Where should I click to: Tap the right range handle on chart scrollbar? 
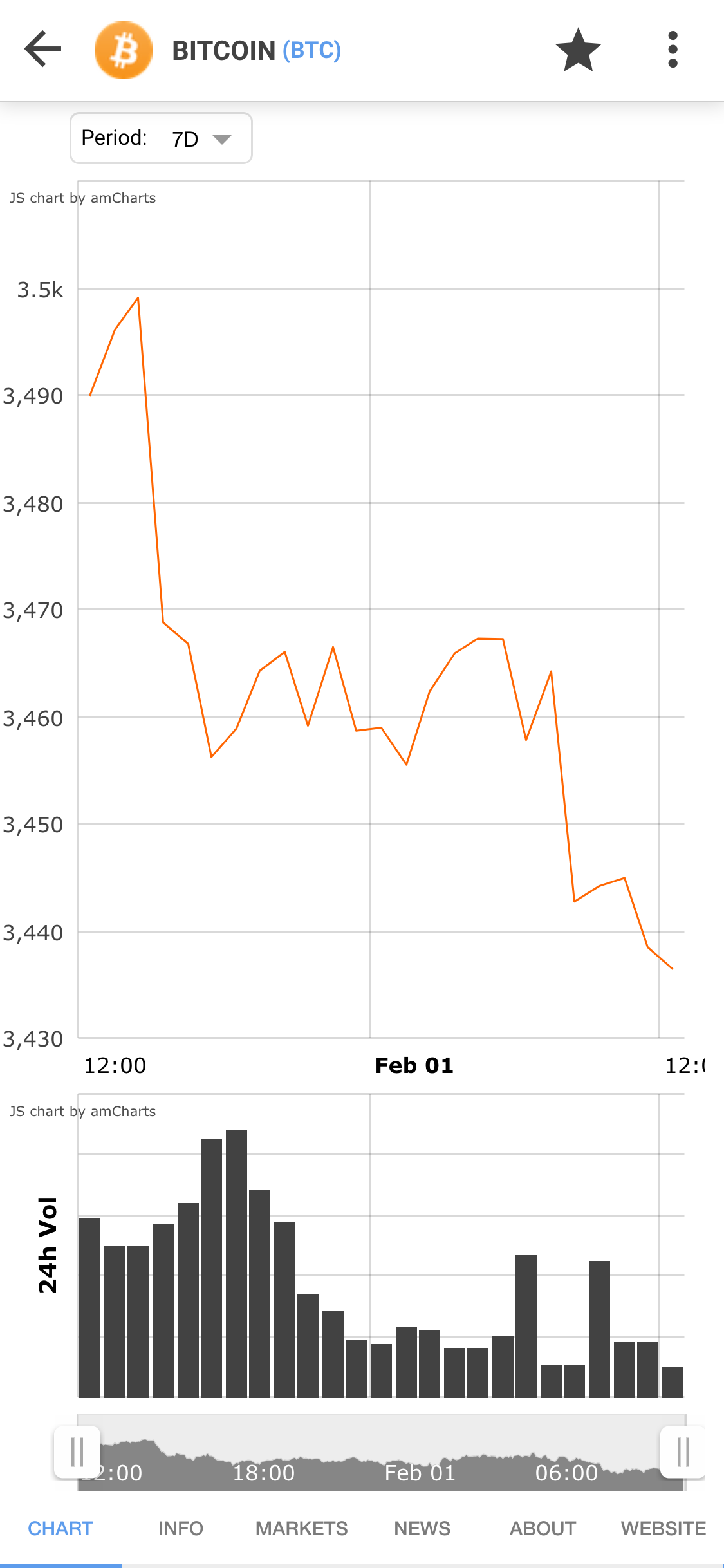(683, 1452)
